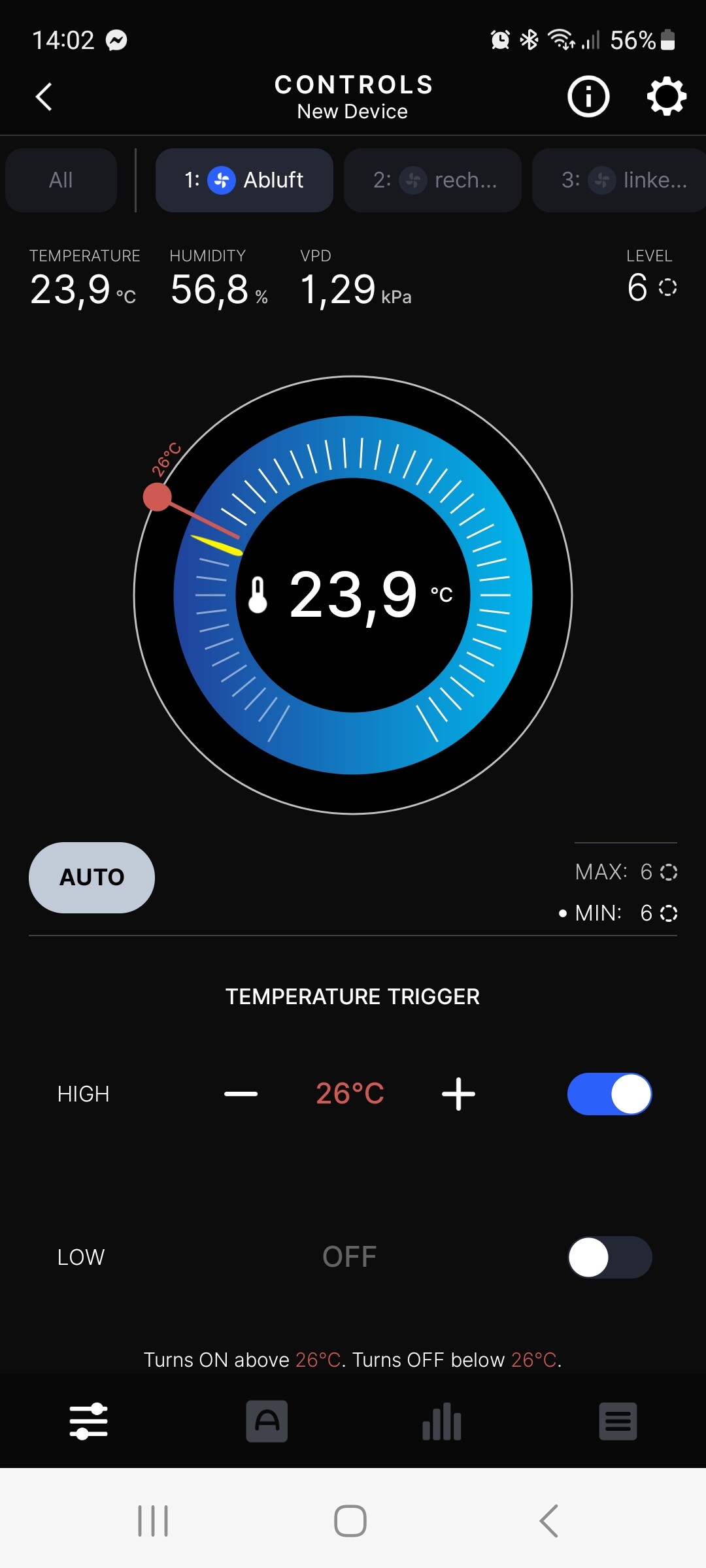Tap the AUTO mode button
Viewport: 706px width, 1568px height.
[92, 877]
